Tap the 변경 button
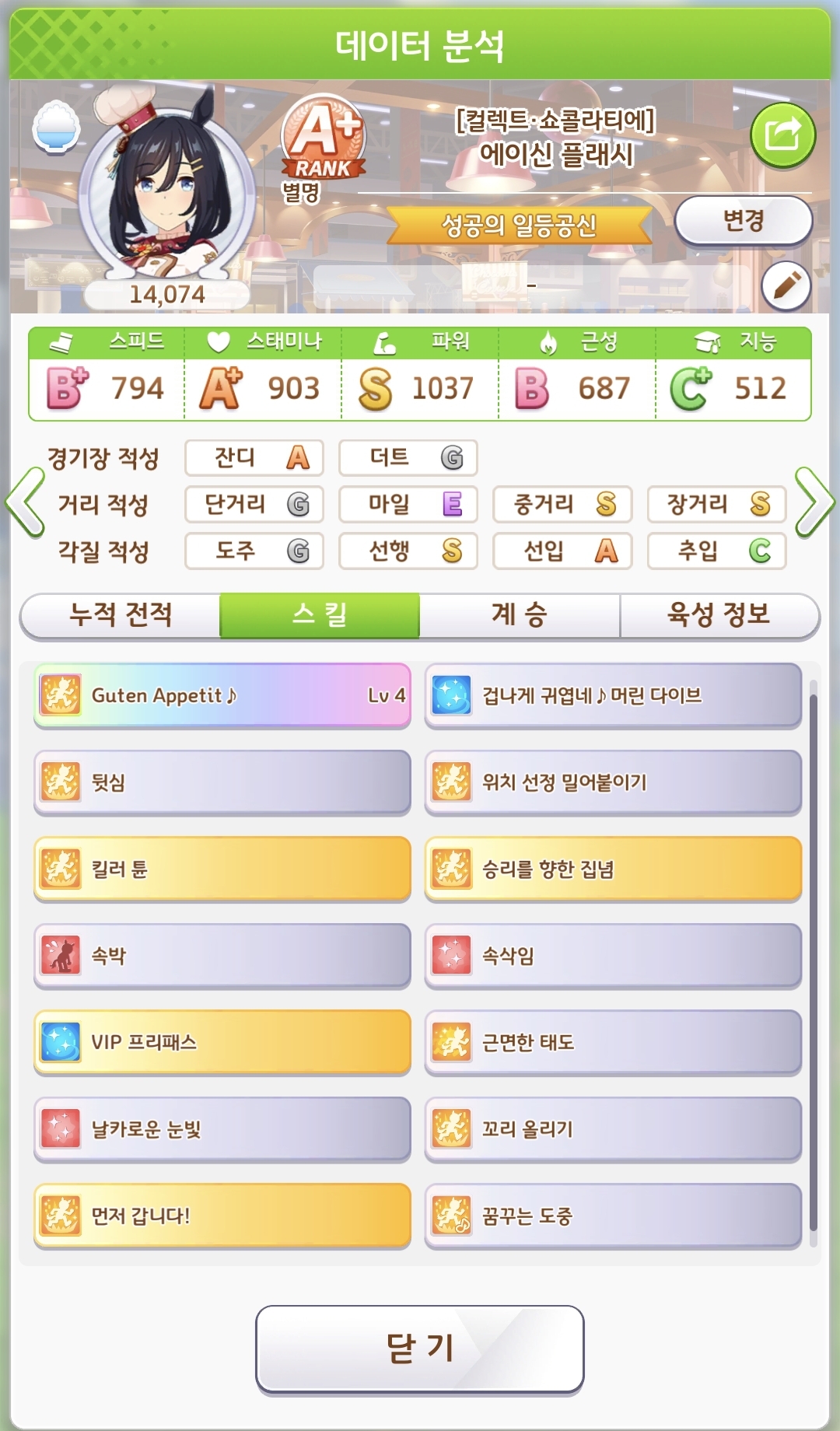Screen dimensions: 840x1431 pyautogui.click(x=743, y=221)
